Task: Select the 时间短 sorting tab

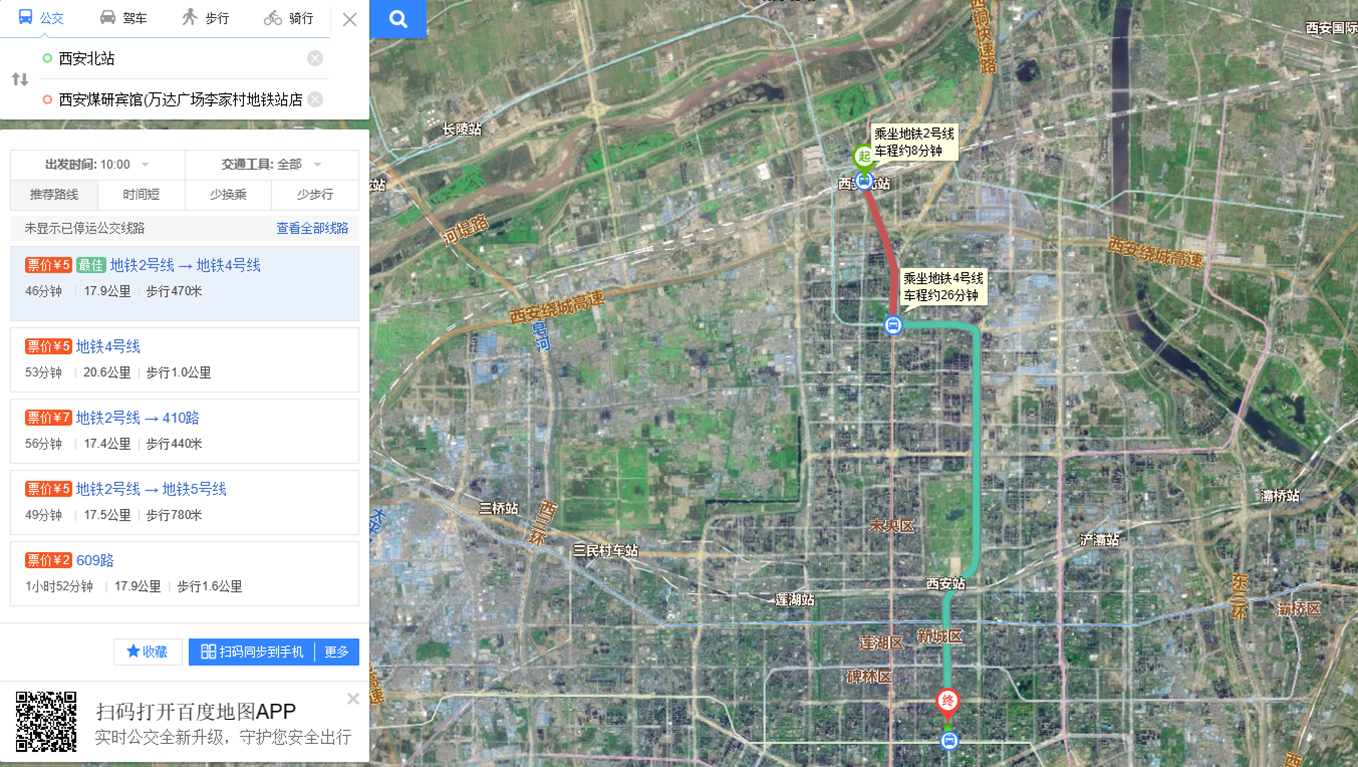Action: (141, 195)
